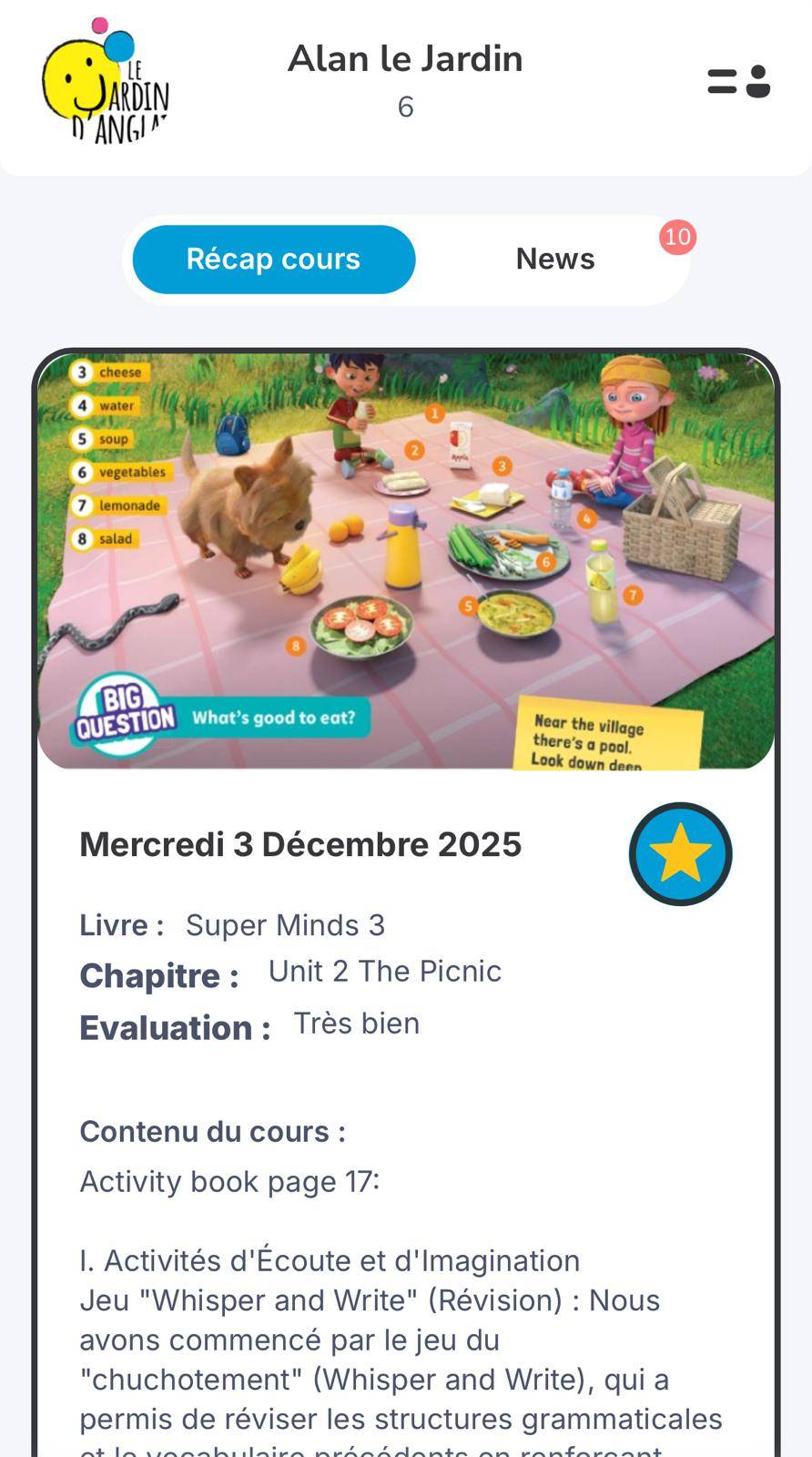
Task: Open the picnic lesson image
Action: [x=406, y=560]
